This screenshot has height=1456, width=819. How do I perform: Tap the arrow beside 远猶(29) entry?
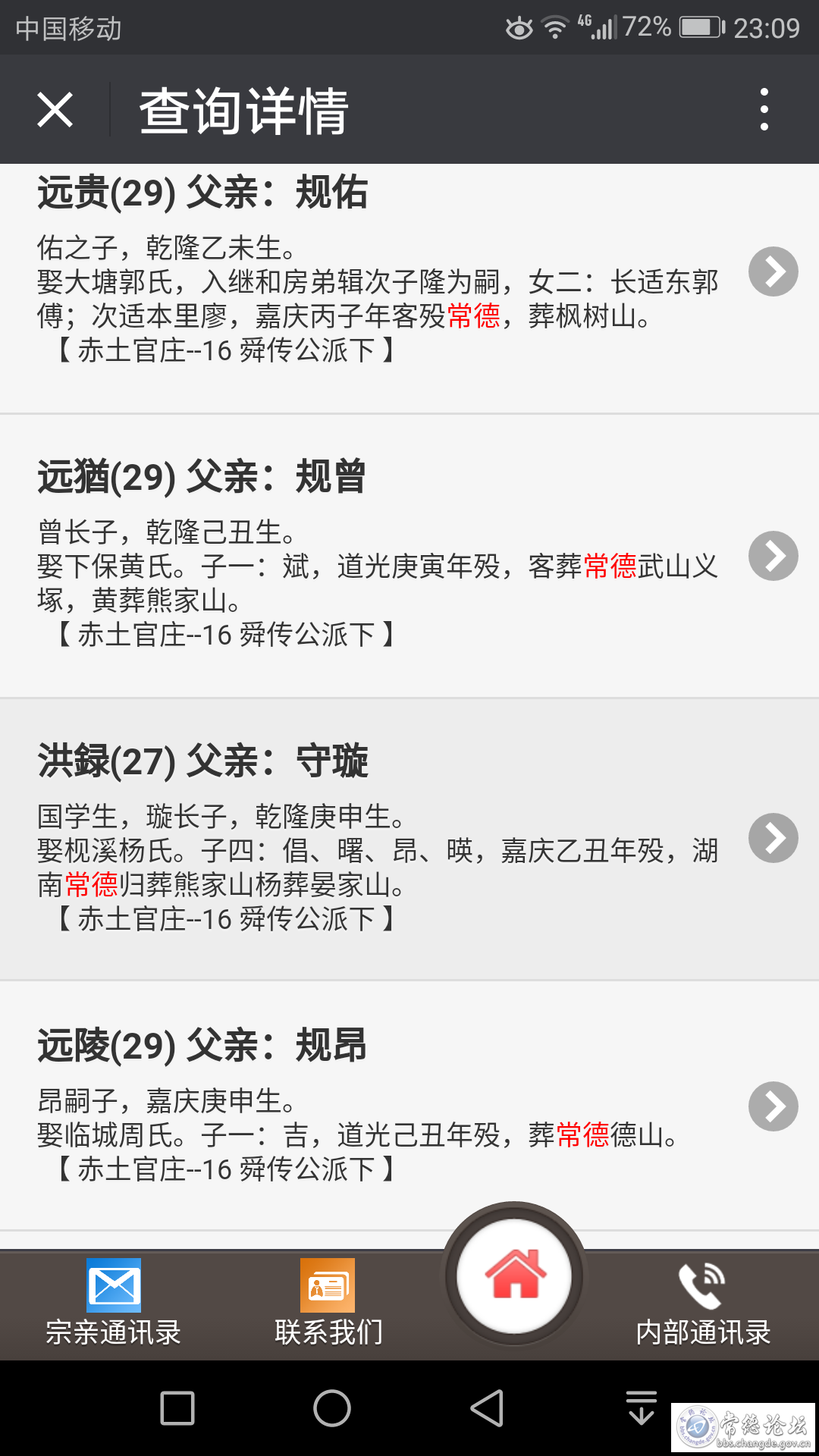[773, 556]
